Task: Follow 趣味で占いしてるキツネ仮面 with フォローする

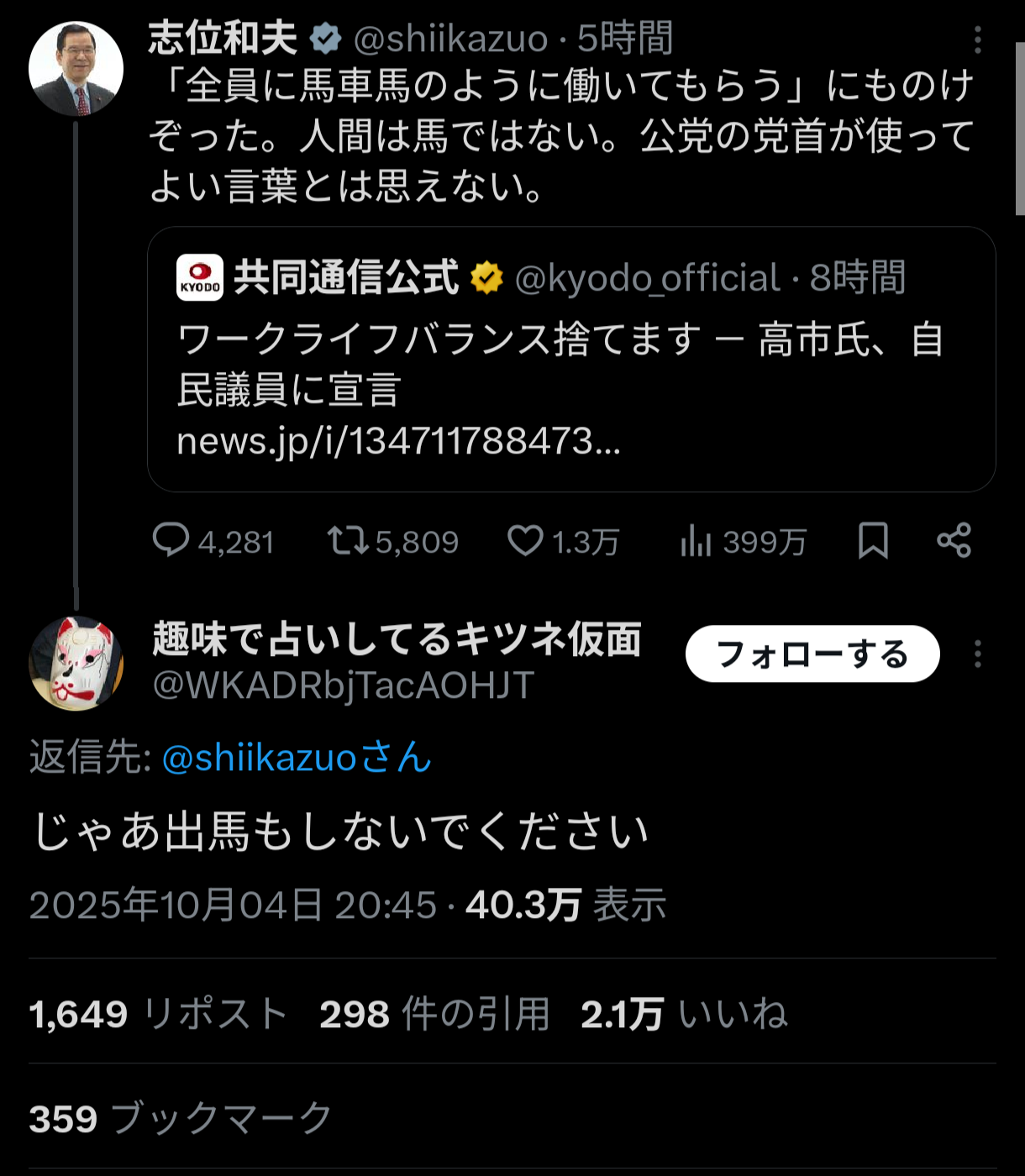Action: pos(812,654)
